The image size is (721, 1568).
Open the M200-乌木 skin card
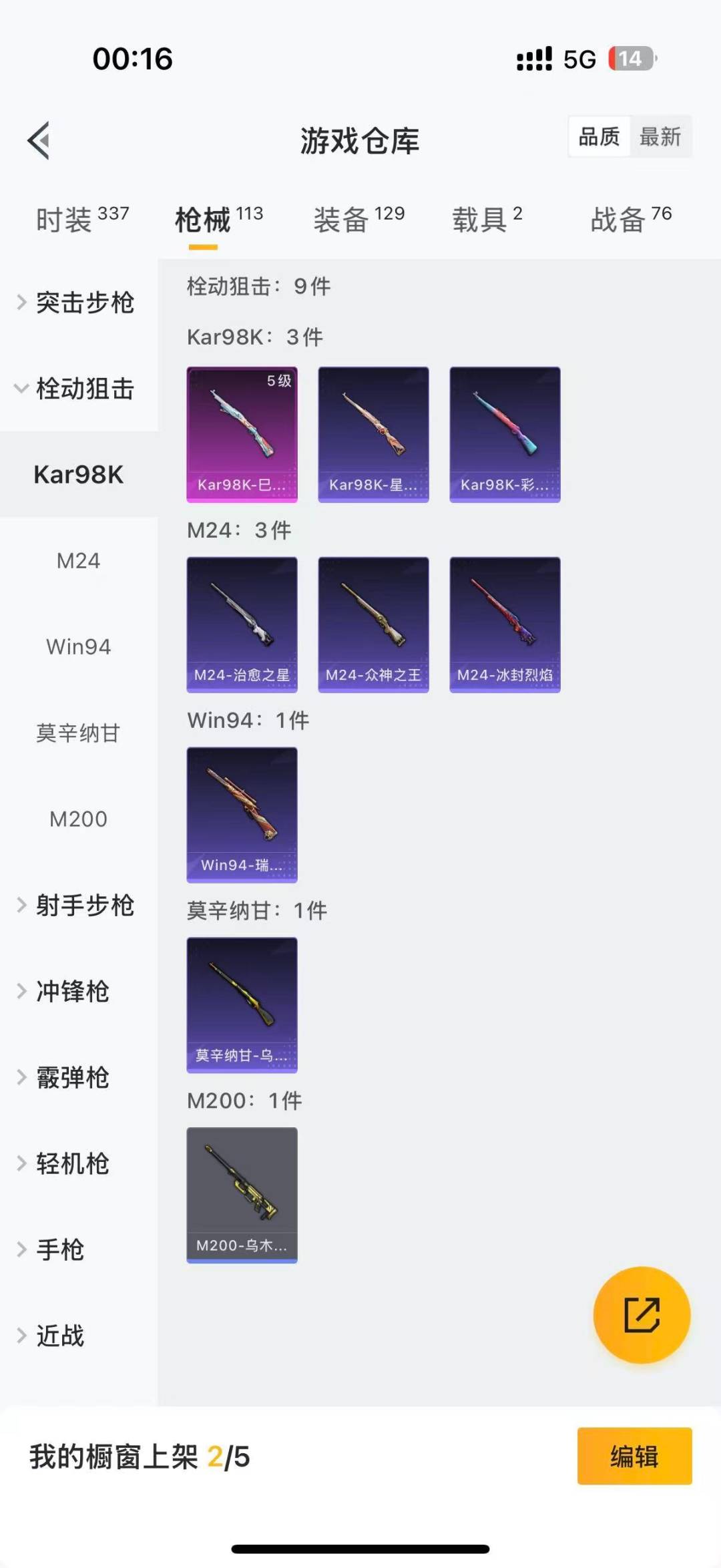242,1195
